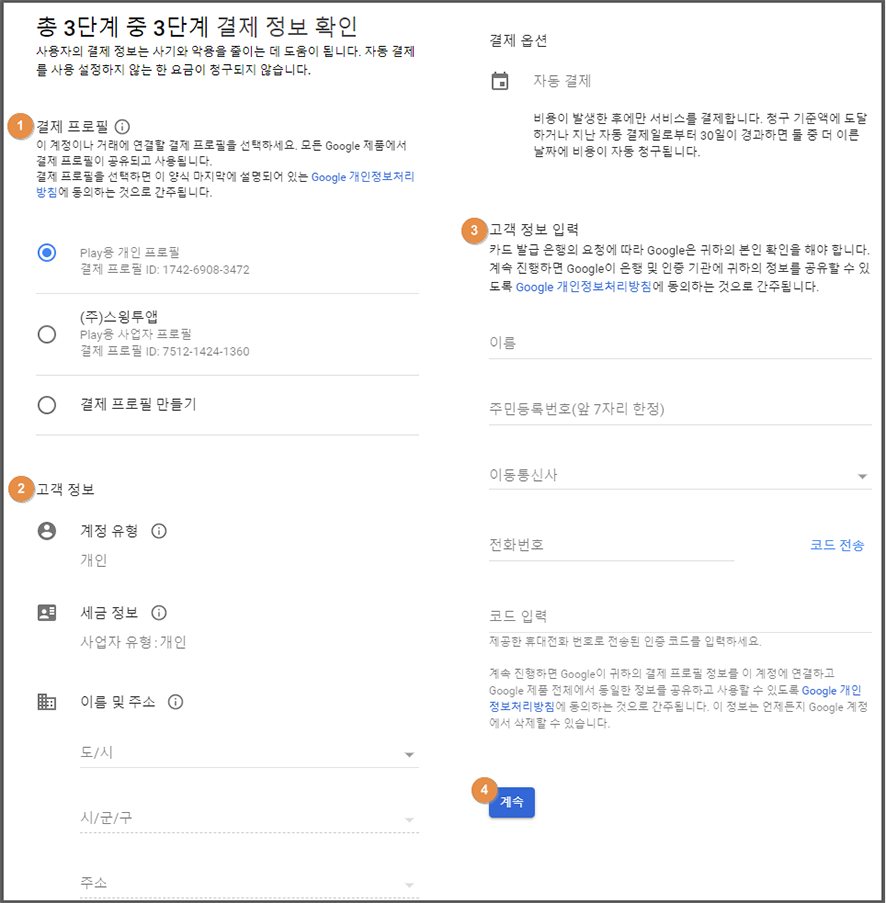The width and height of the screenshot is (886, 903).
Task: Tap 코드 전송 to send code
Action: (x=837, y=545)
